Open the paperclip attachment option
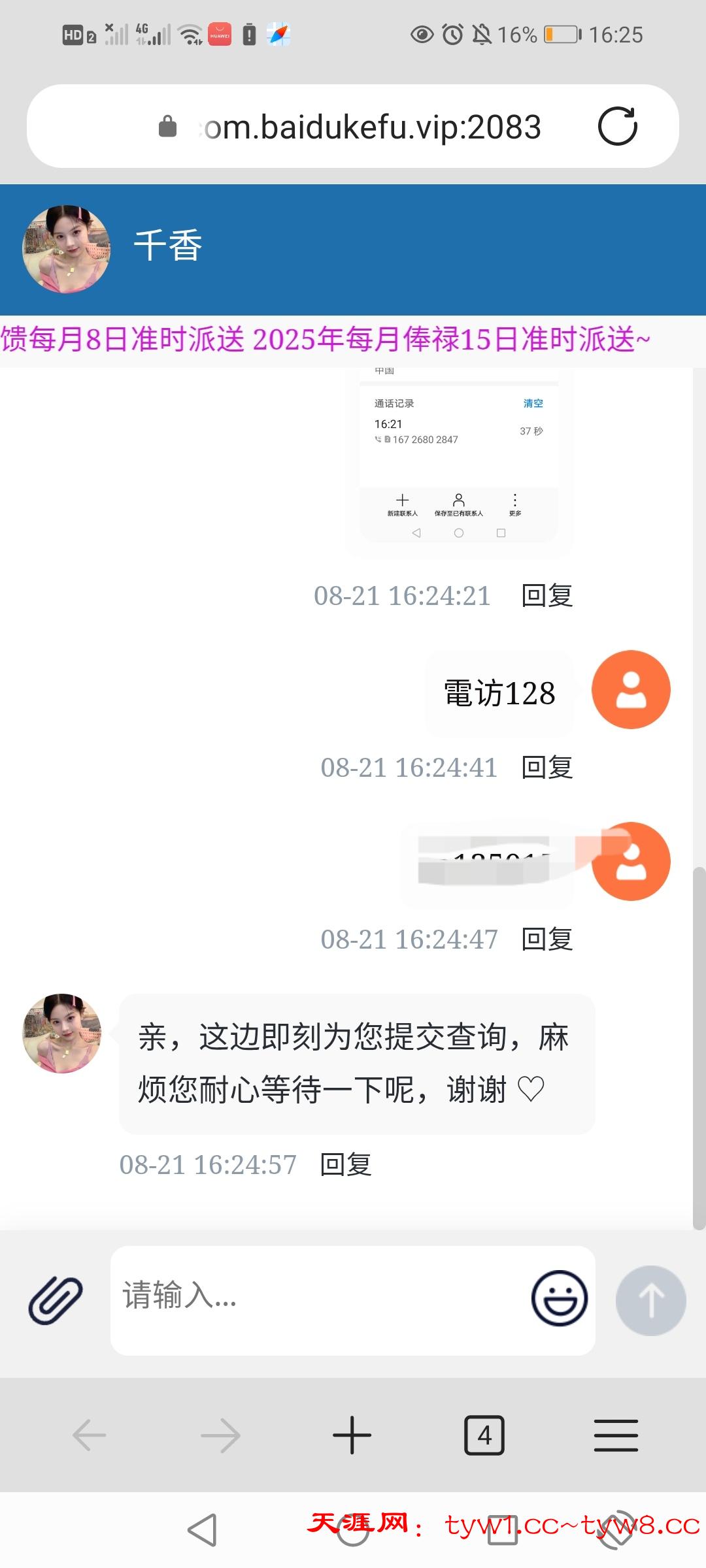The width and height of the screenshot is (706, 1568). [56, 1299]
